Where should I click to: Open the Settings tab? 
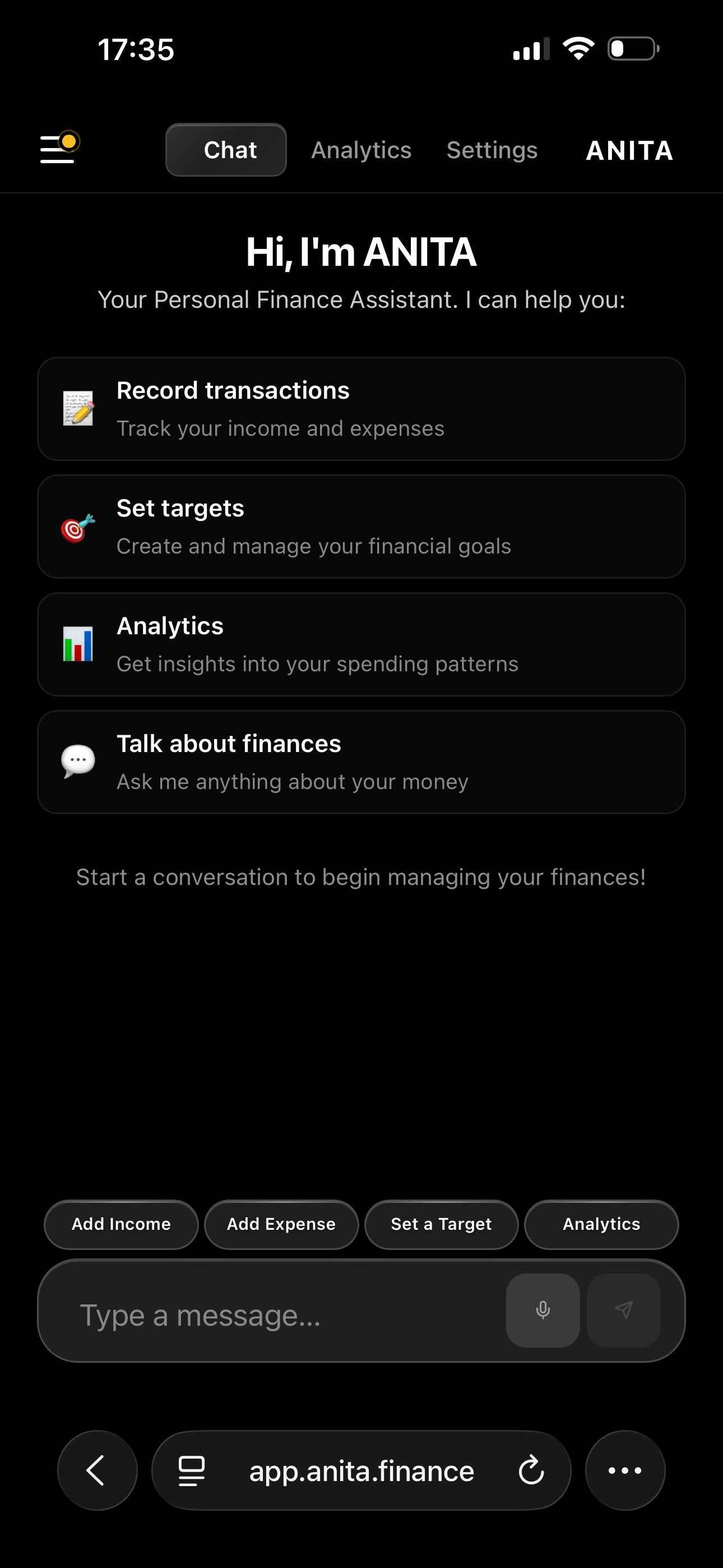click(x=492, y=150)
